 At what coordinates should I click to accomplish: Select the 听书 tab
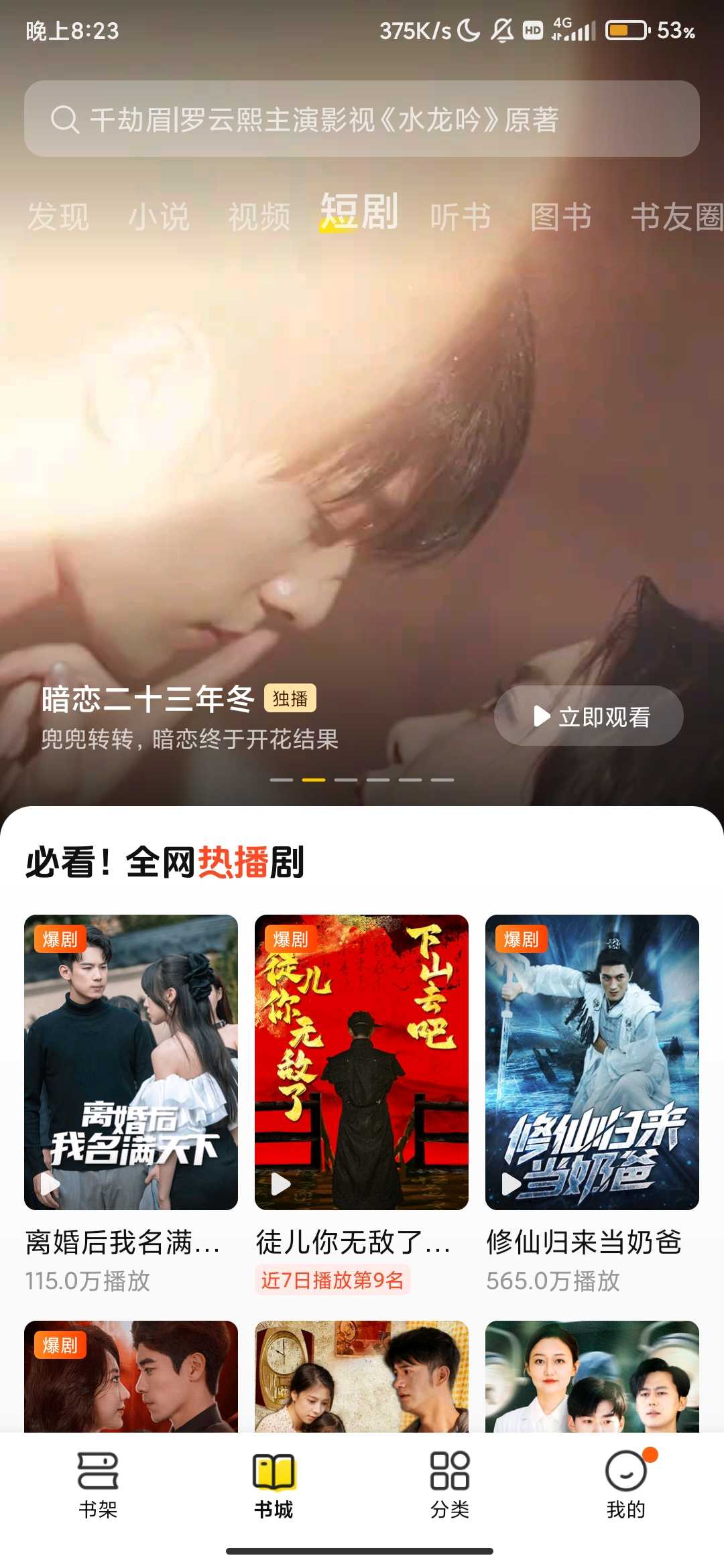pyautogui.click(x=461, y=217)
